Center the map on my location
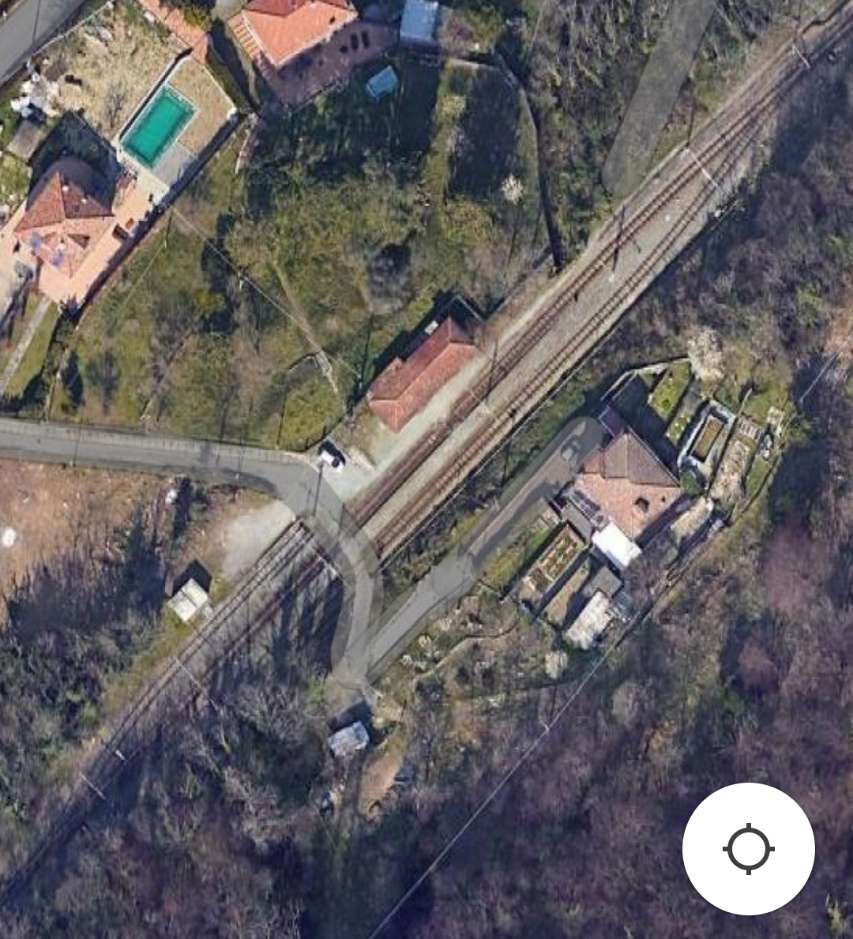Viewport: 853px width, 939px height. [x=748, y=848]
